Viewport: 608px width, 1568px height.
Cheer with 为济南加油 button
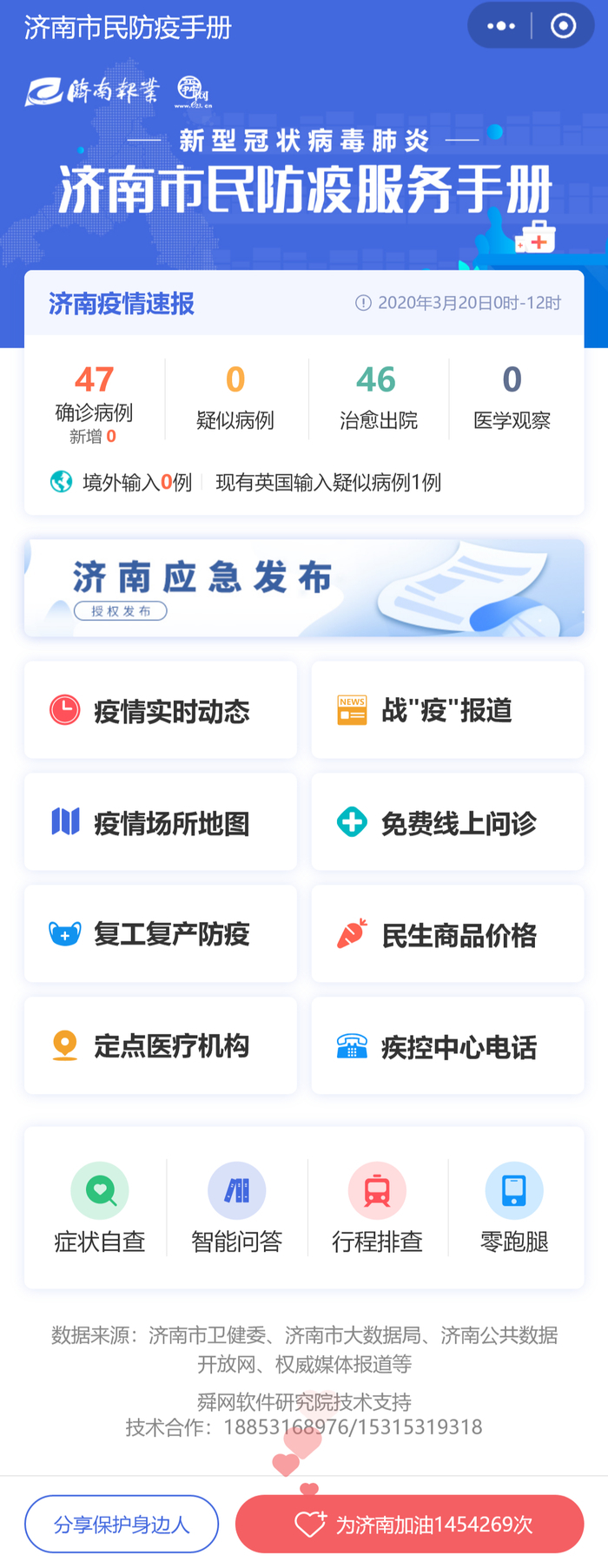tap(409, 1524)
